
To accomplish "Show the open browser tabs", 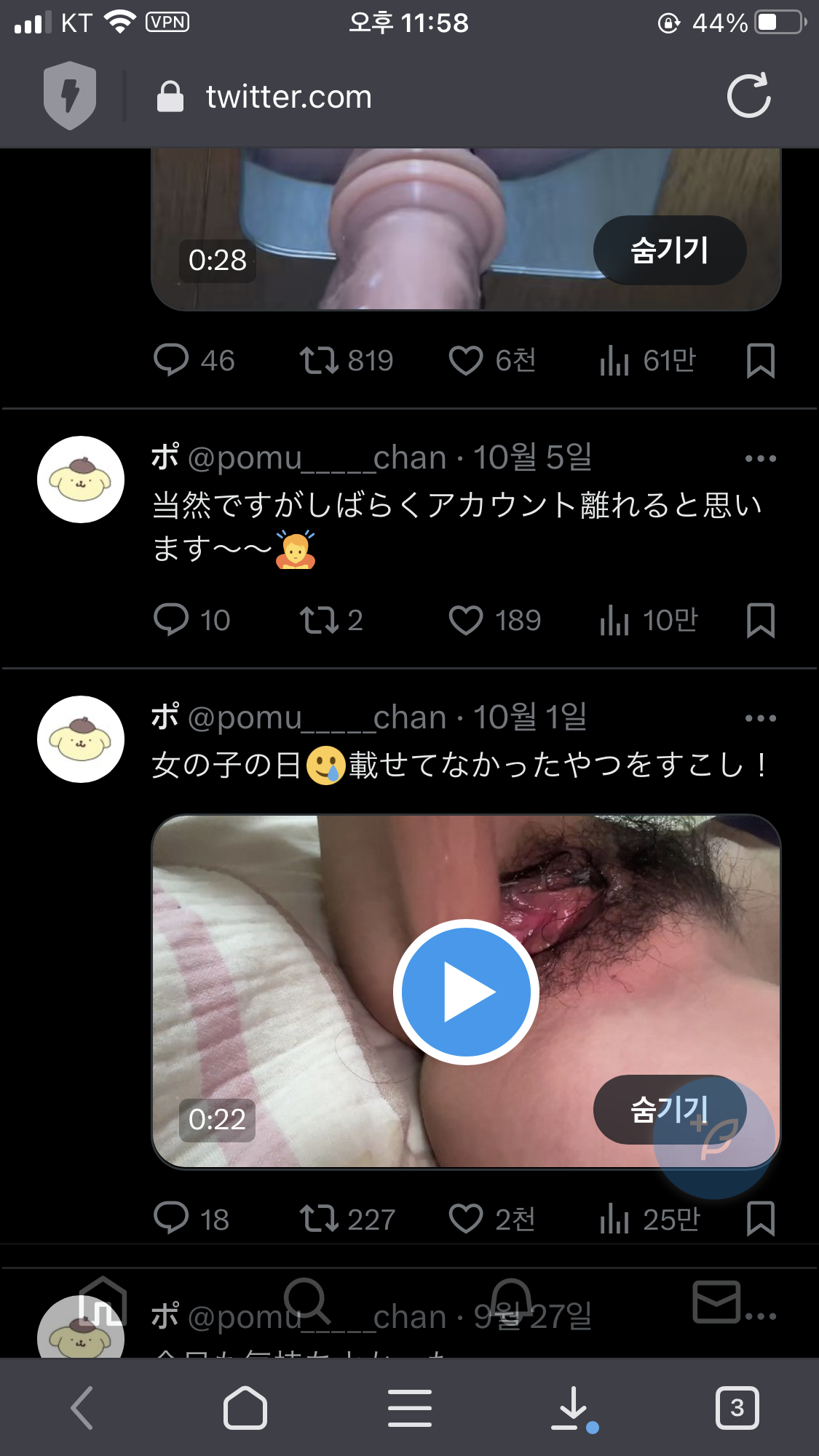I will click(x=737, y=1408).
